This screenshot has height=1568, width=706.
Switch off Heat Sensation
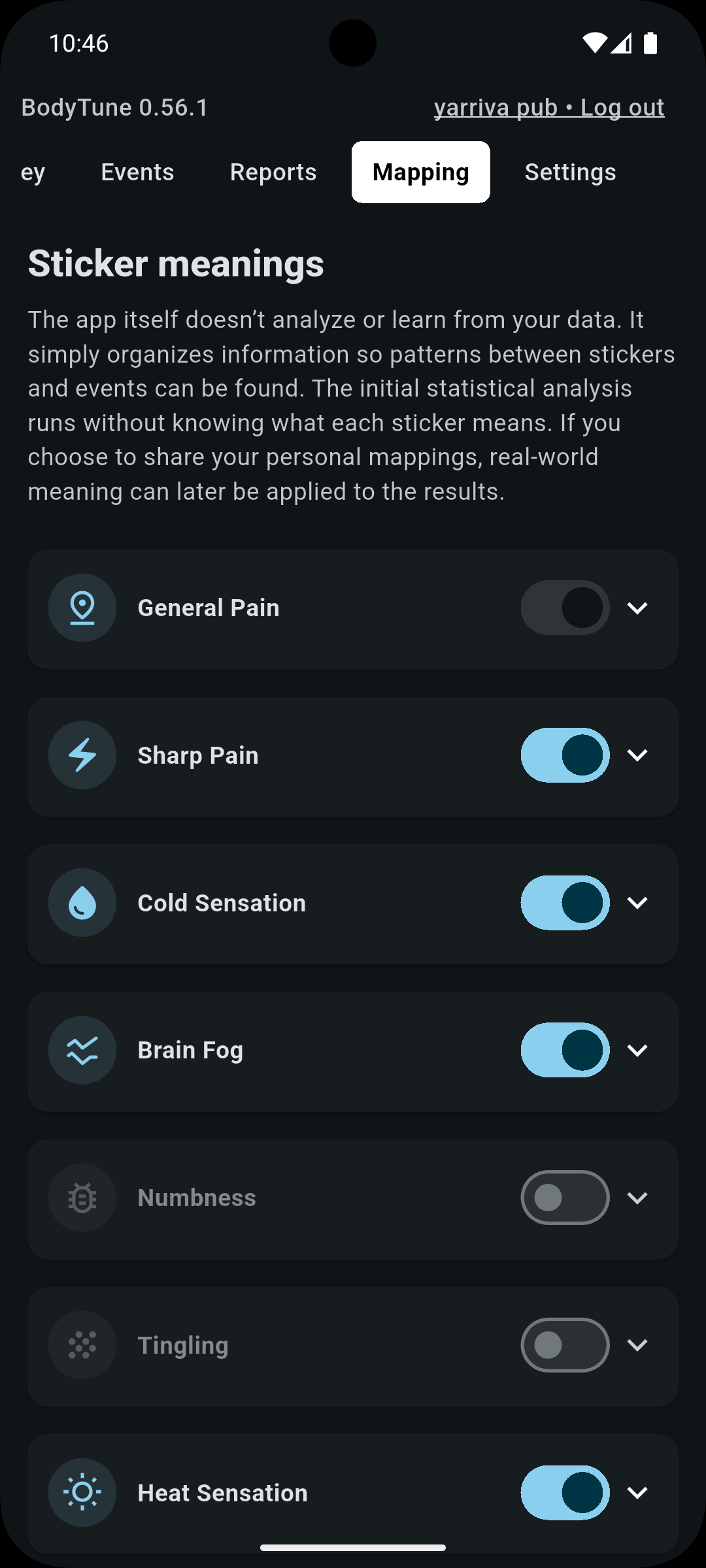[565, 1493]
